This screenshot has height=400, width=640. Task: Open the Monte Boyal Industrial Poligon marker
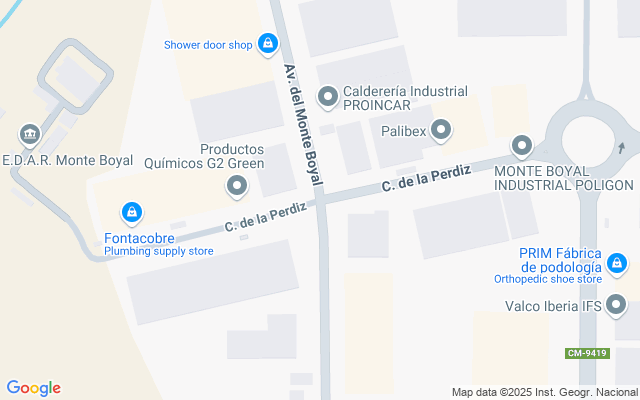[521, 147]
